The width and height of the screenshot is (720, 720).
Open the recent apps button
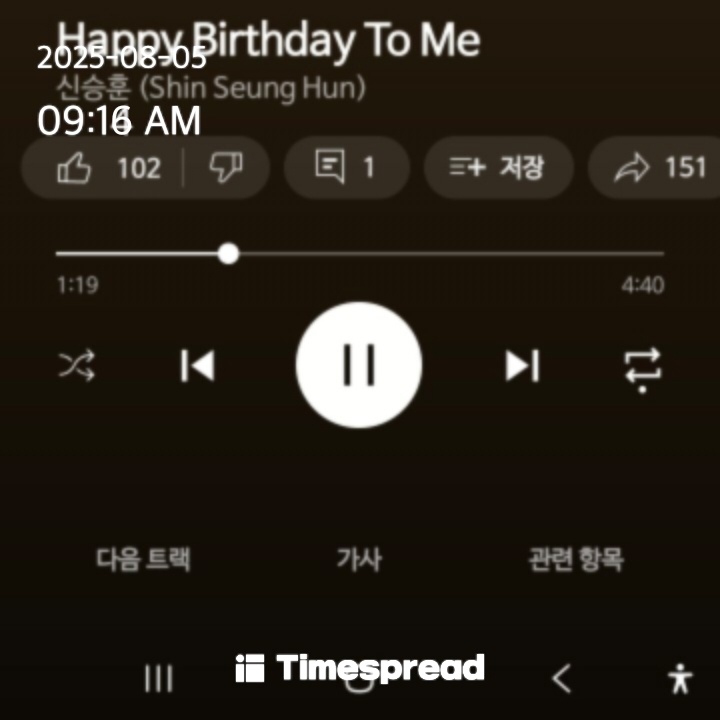coord(159,678)
